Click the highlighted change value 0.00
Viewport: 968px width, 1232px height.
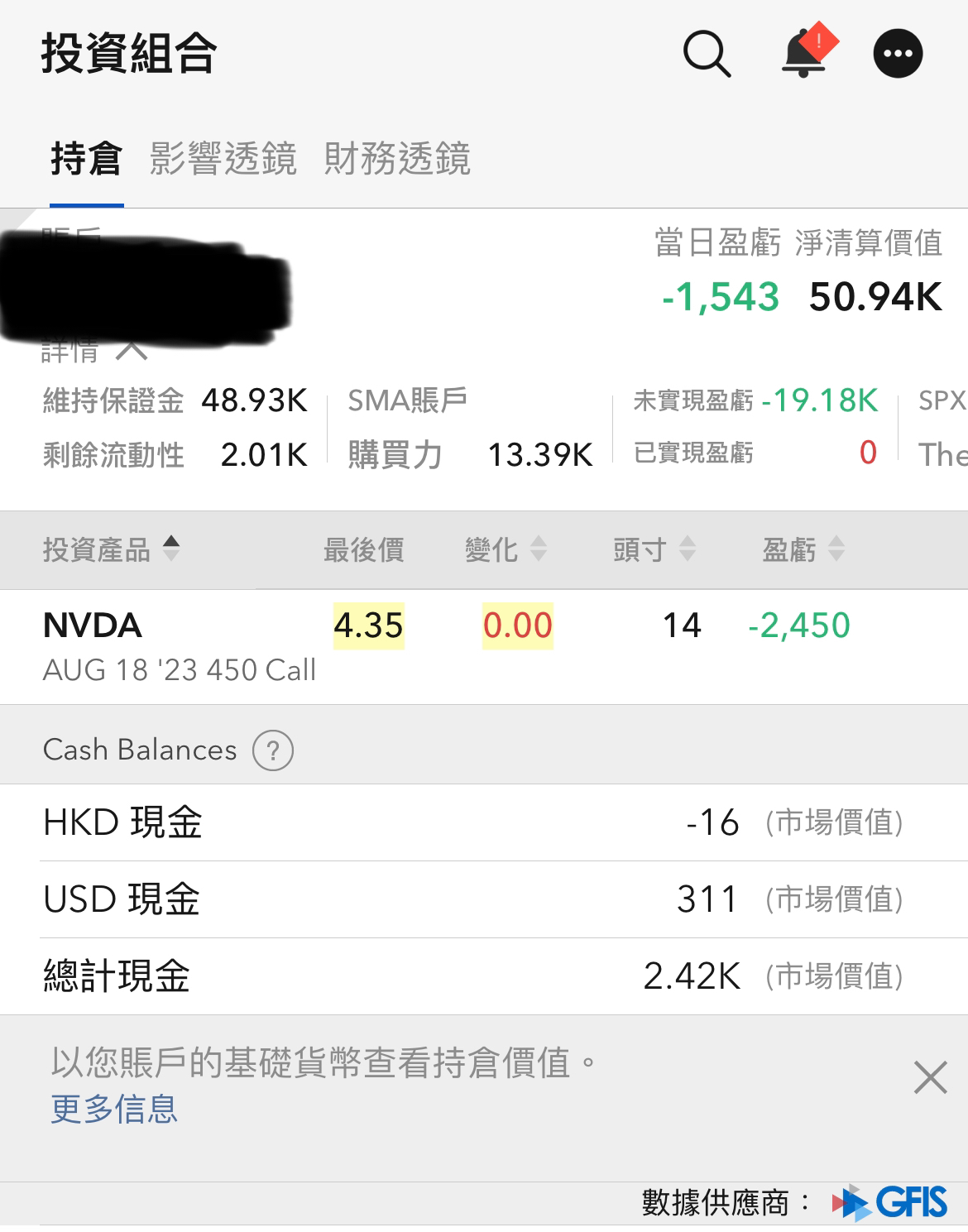point(517,626)
